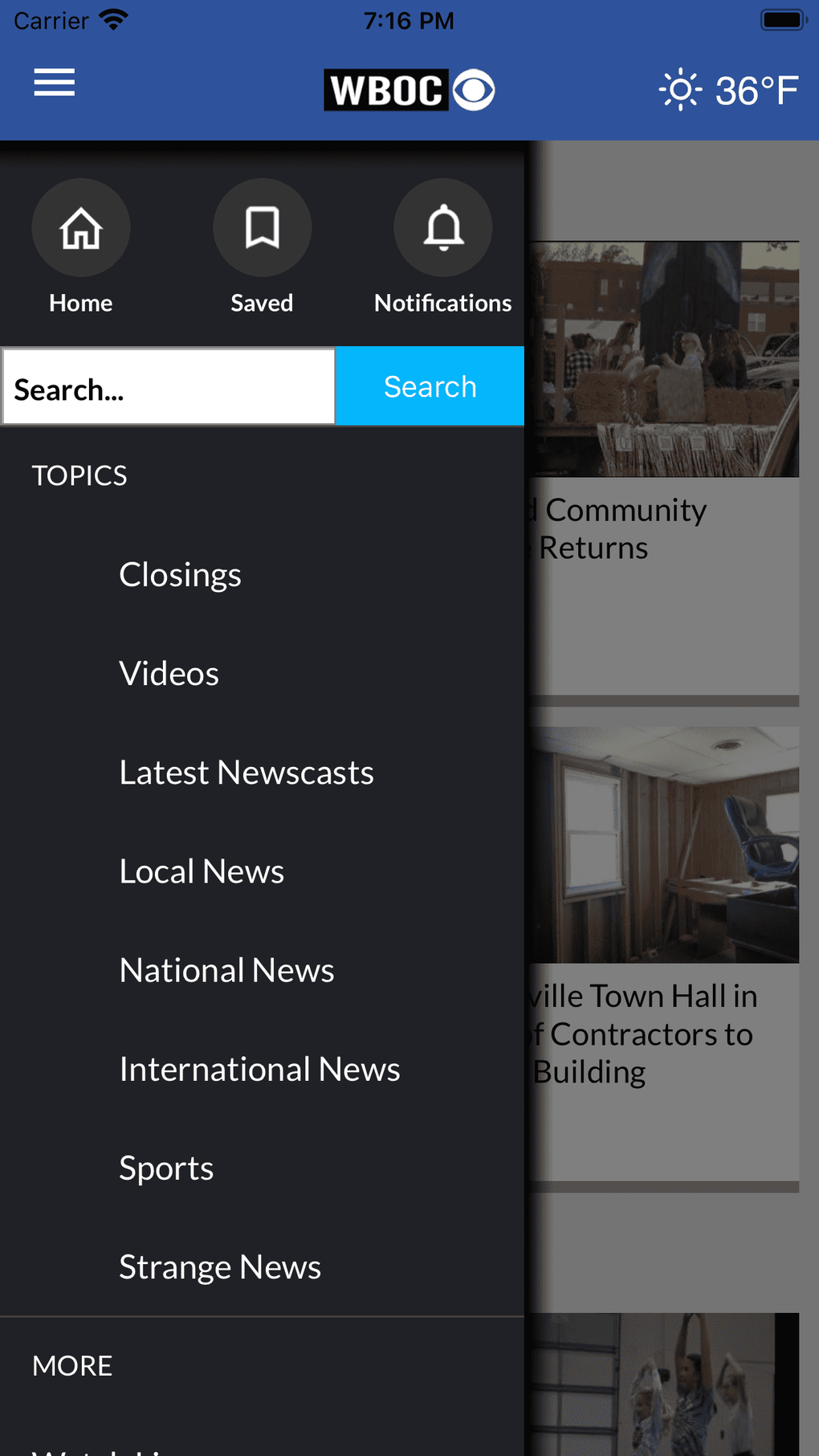819x1456 pixels.
Task: Open Latest Newscasts
Action: [247, 772]
